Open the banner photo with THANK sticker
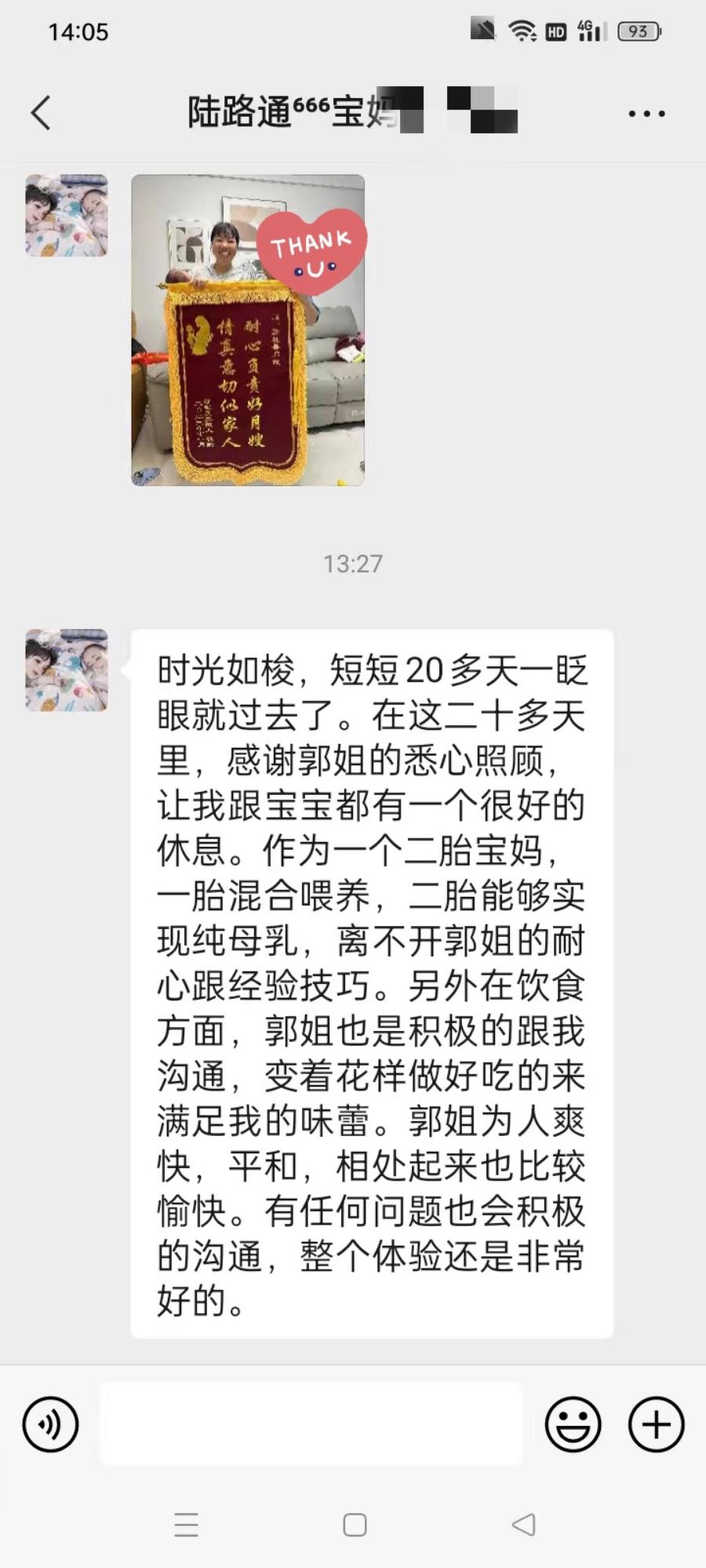 pyautogui.click(x=248, y=330)
